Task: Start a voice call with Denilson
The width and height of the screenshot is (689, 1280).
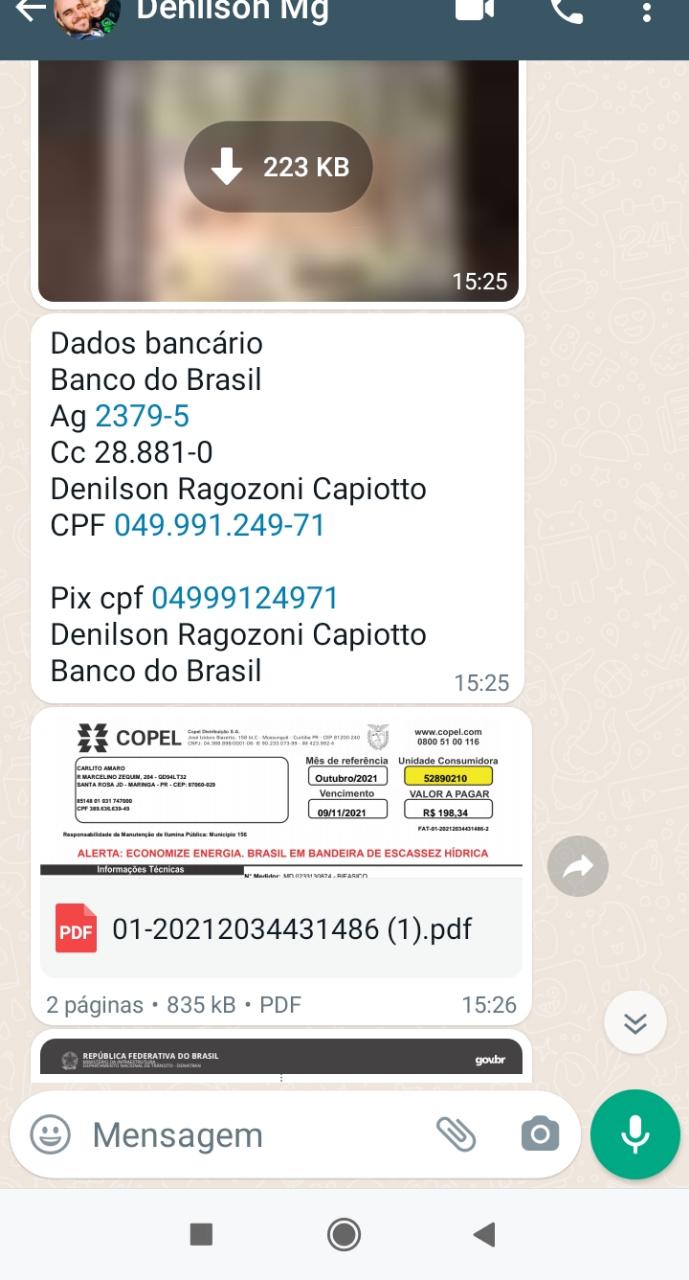Action: (x=567, y=11)
